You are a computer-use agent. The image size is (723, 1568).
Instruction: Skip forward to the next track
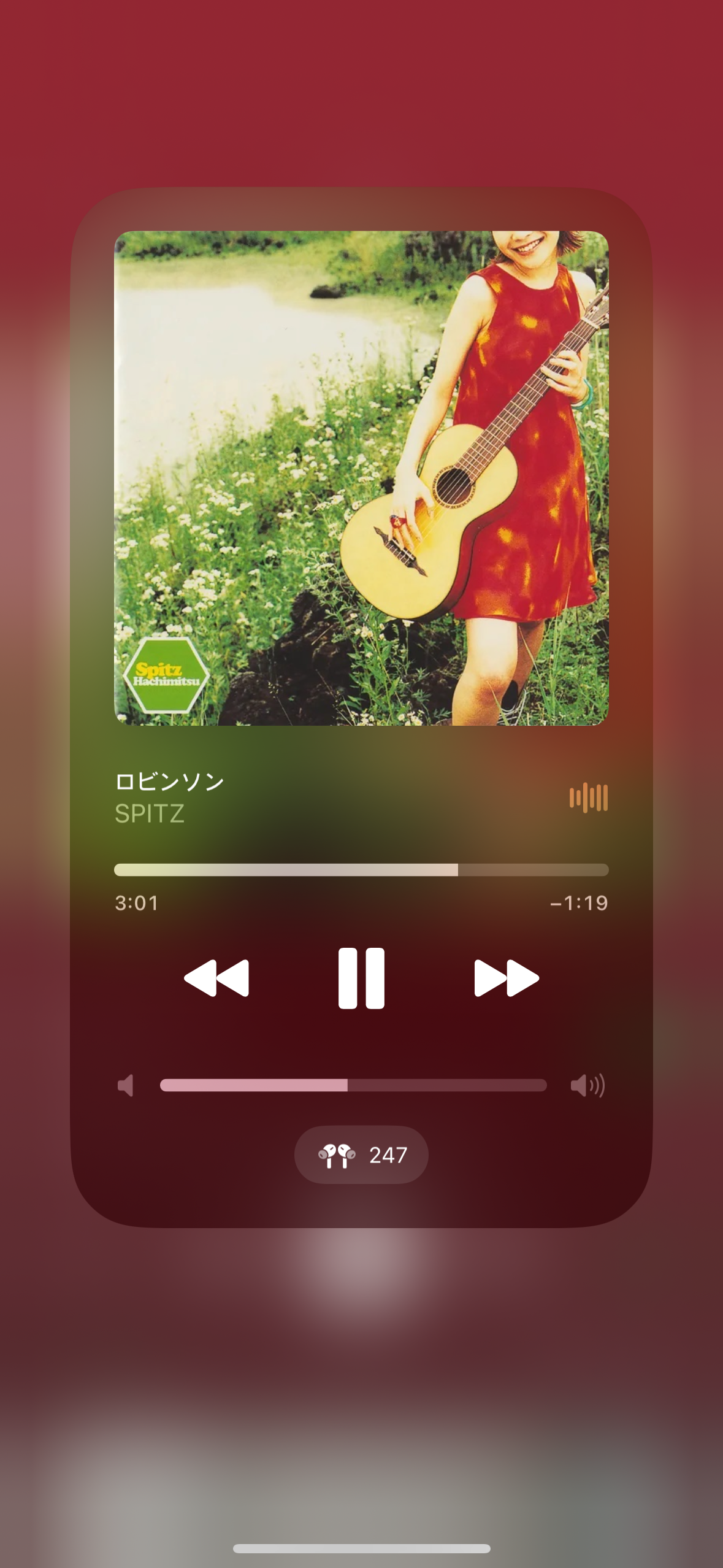point(507,978)
